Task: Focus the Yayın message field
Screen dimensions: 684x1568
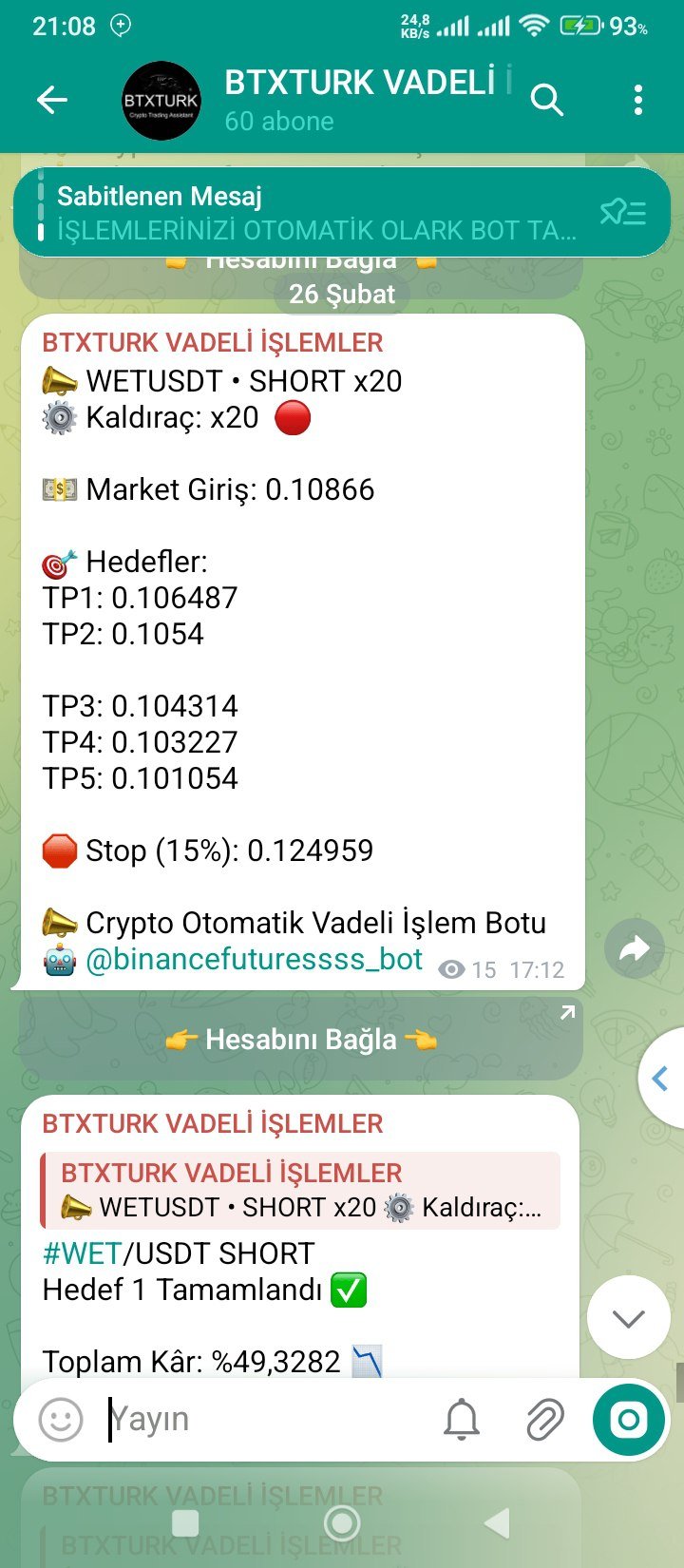Action: (266, 1419)
